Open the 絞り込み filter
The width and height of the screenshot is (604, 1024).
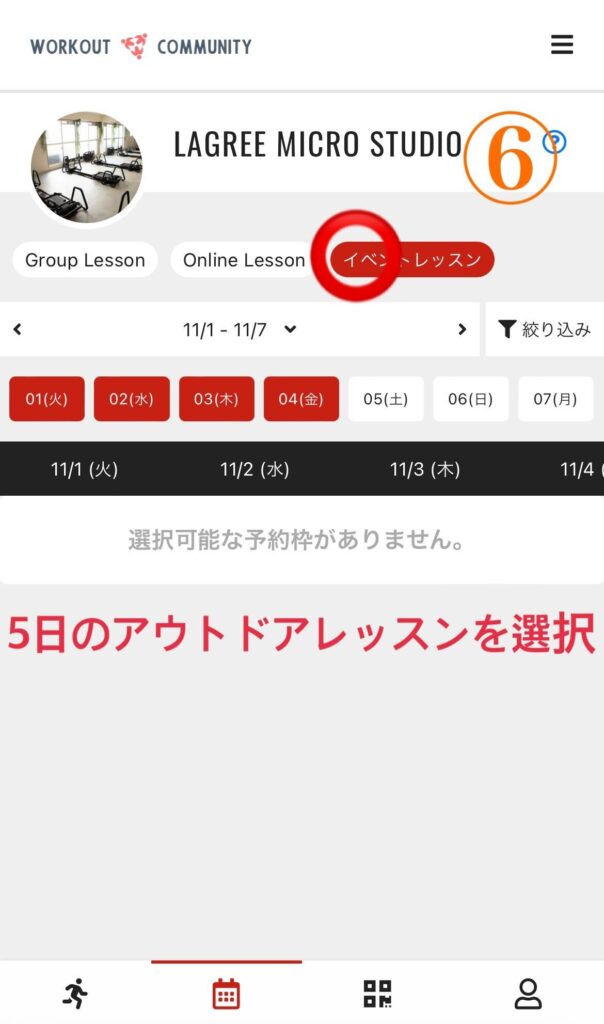click(545, 329)
